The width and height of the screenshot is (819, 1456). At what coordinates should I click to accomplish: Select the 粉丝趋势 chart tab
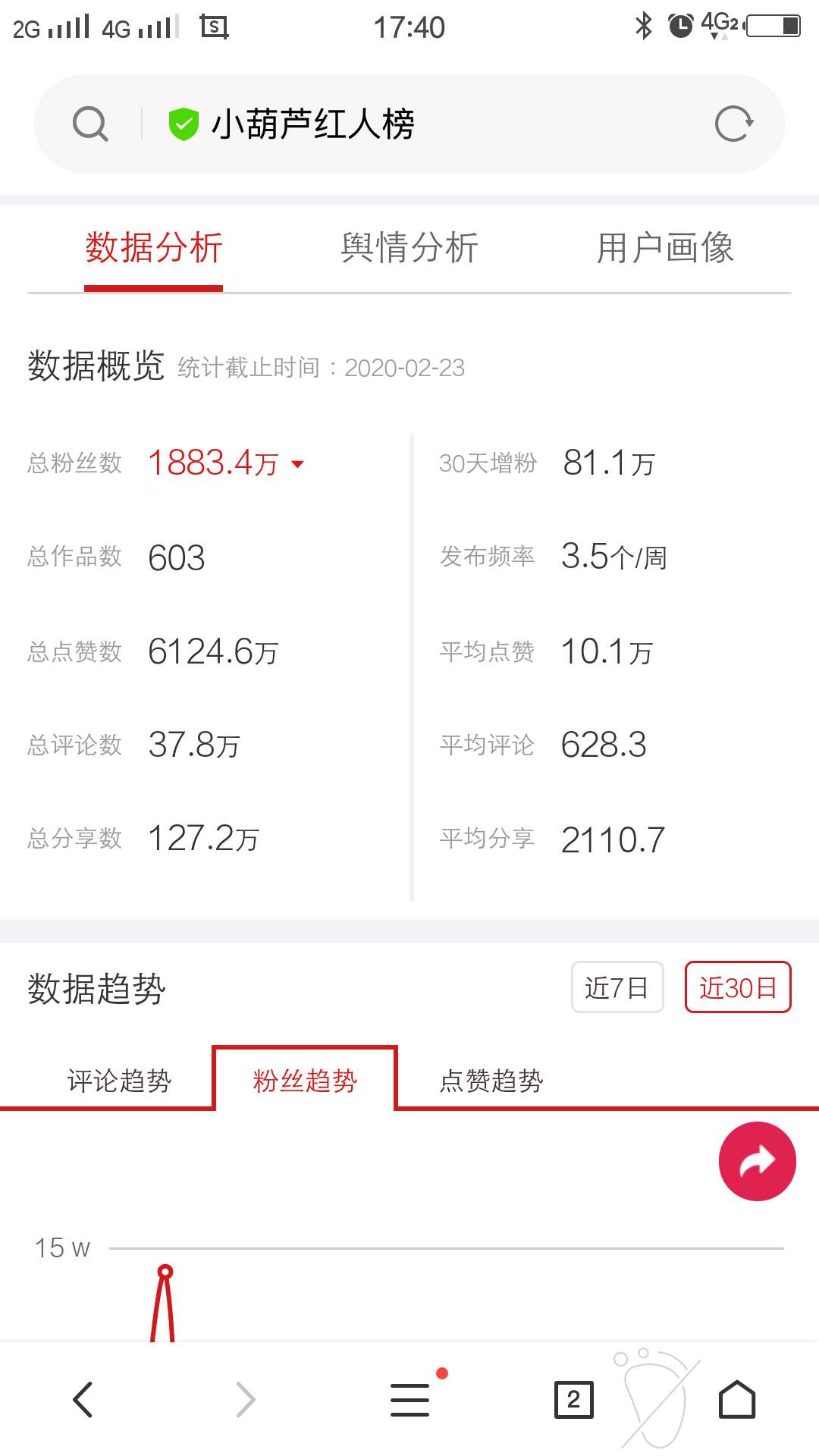tap(305, 1081)
